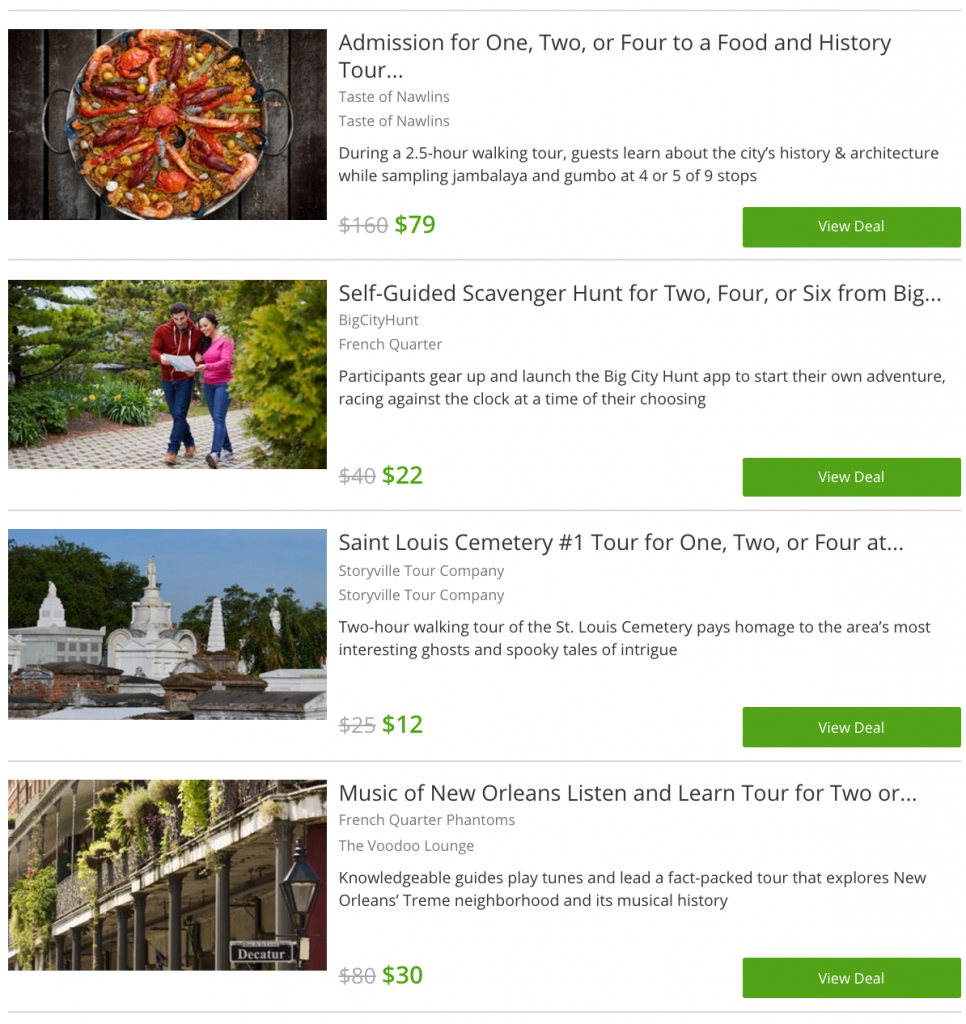View the Food and History Tour deal
This screenshot has height=1024, width=966.
tap(851, 227)
